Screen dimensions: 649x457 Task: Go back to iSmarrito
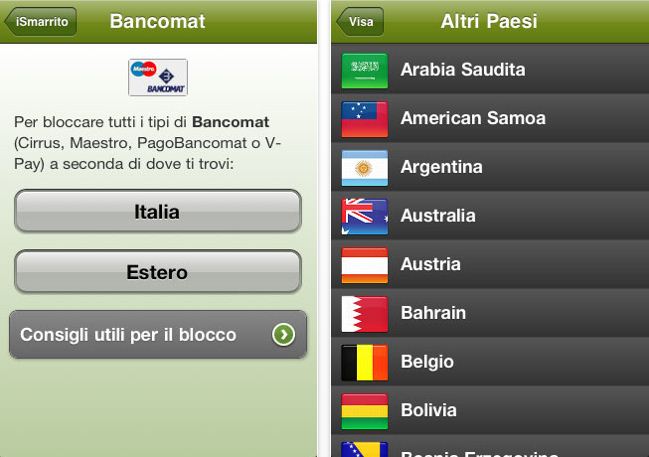coord(41,21)
